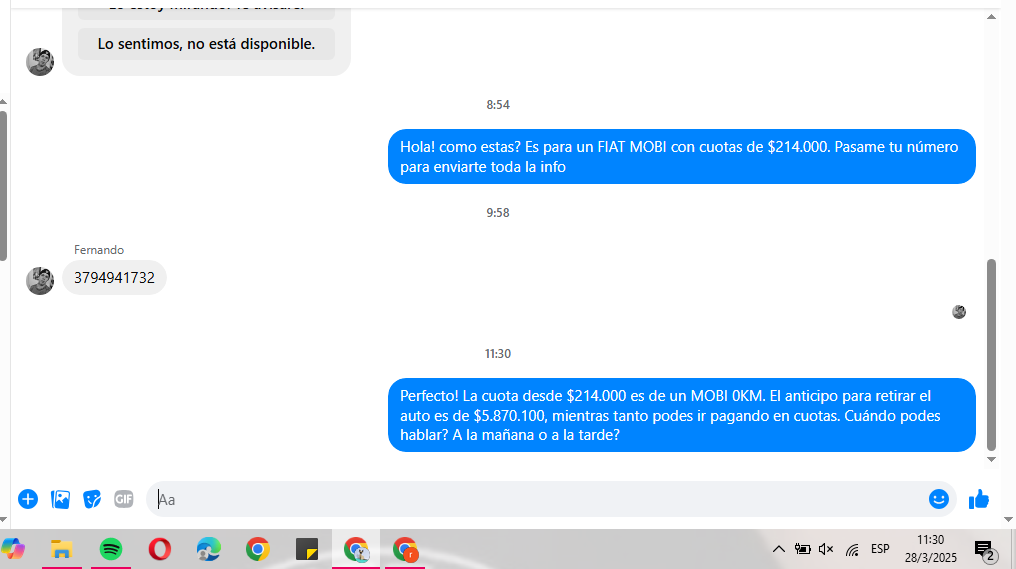Show hidden system tray icons

[779, 549]
